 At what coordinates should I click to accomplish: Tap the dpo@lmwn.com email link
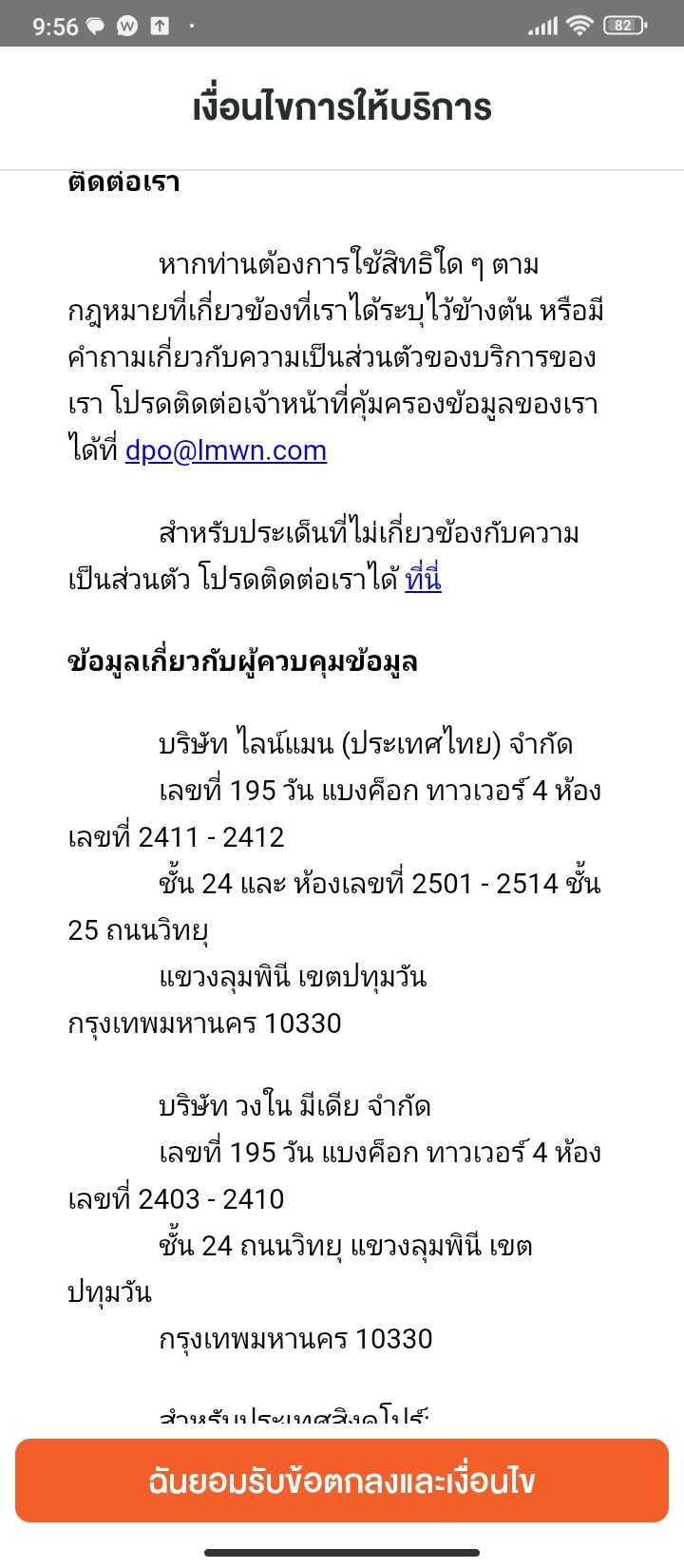click(226, 450)
